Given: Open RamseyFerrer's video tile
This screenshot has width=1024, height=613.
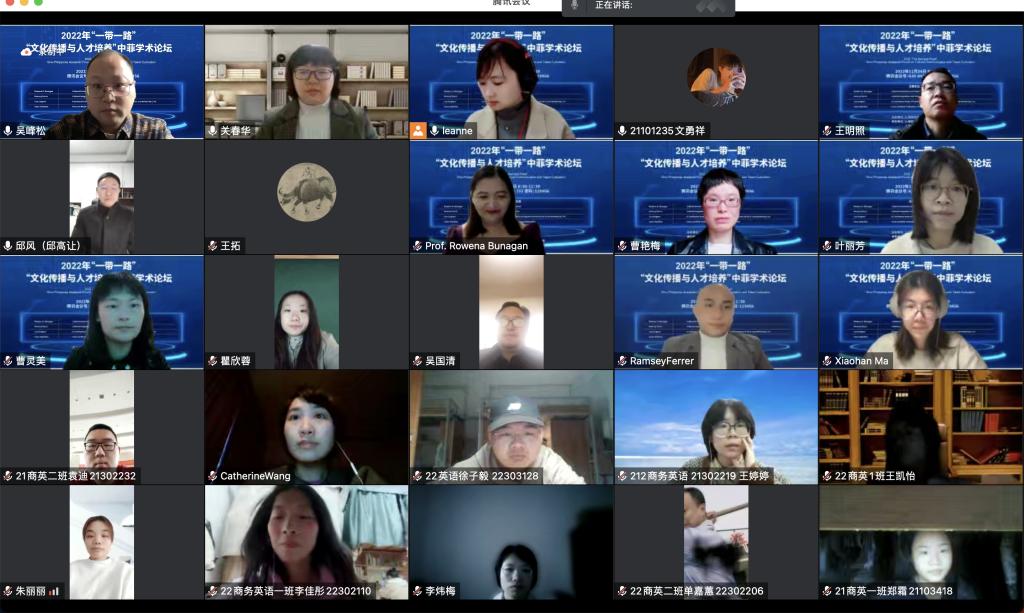Looking at the screenshot, I should (x=716, y=312).
